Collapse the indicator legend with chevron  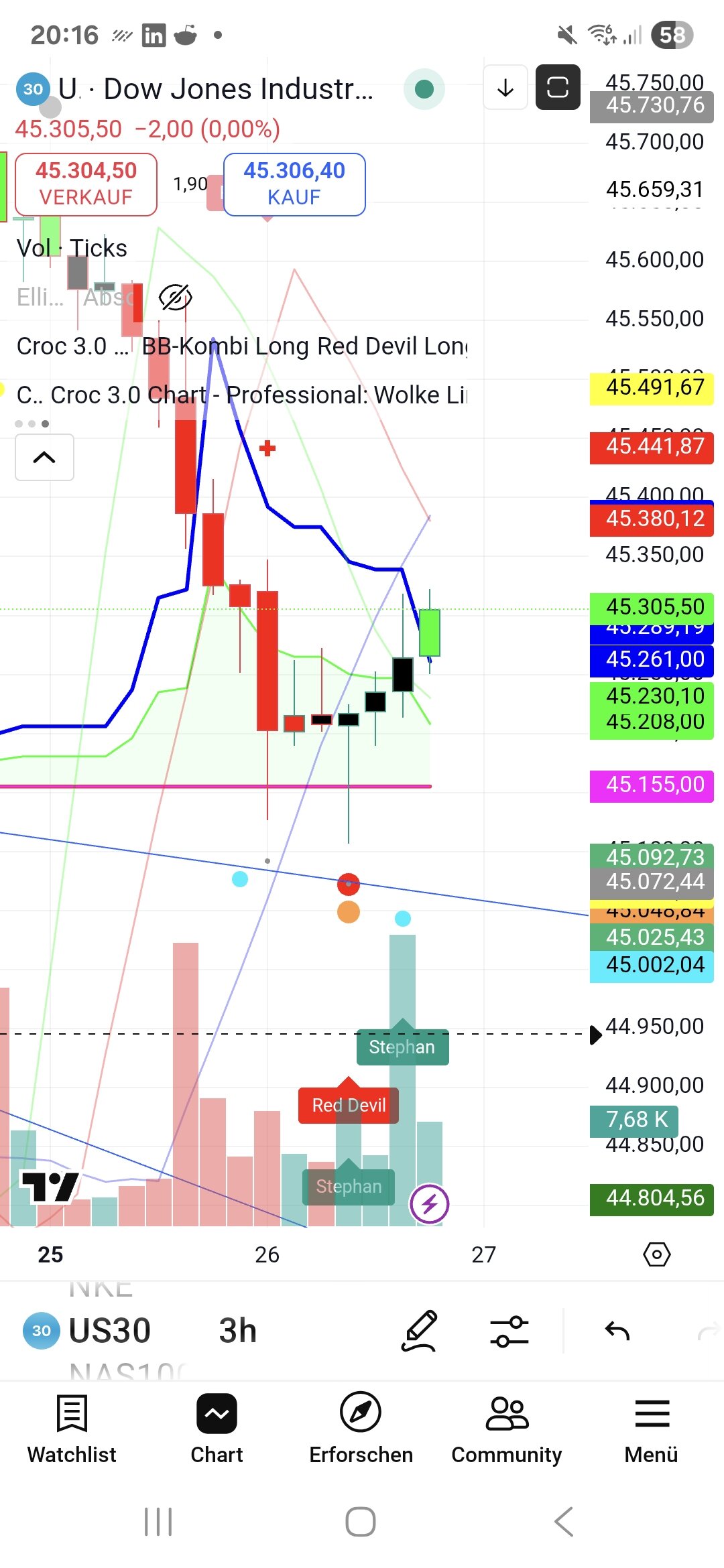click(44, 458)
